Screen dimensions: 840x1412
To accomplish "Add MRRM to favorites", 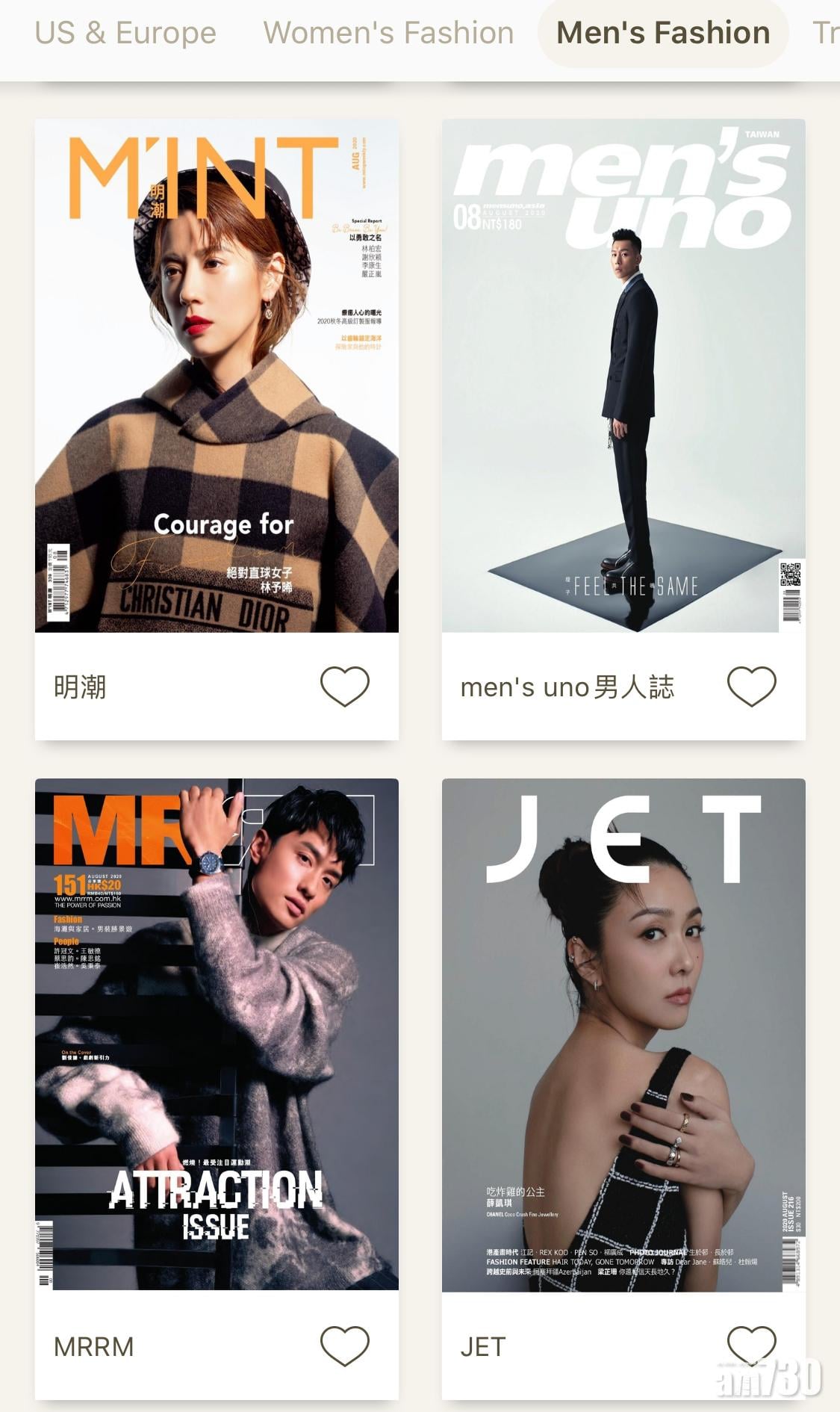I will pos(344,1346).
